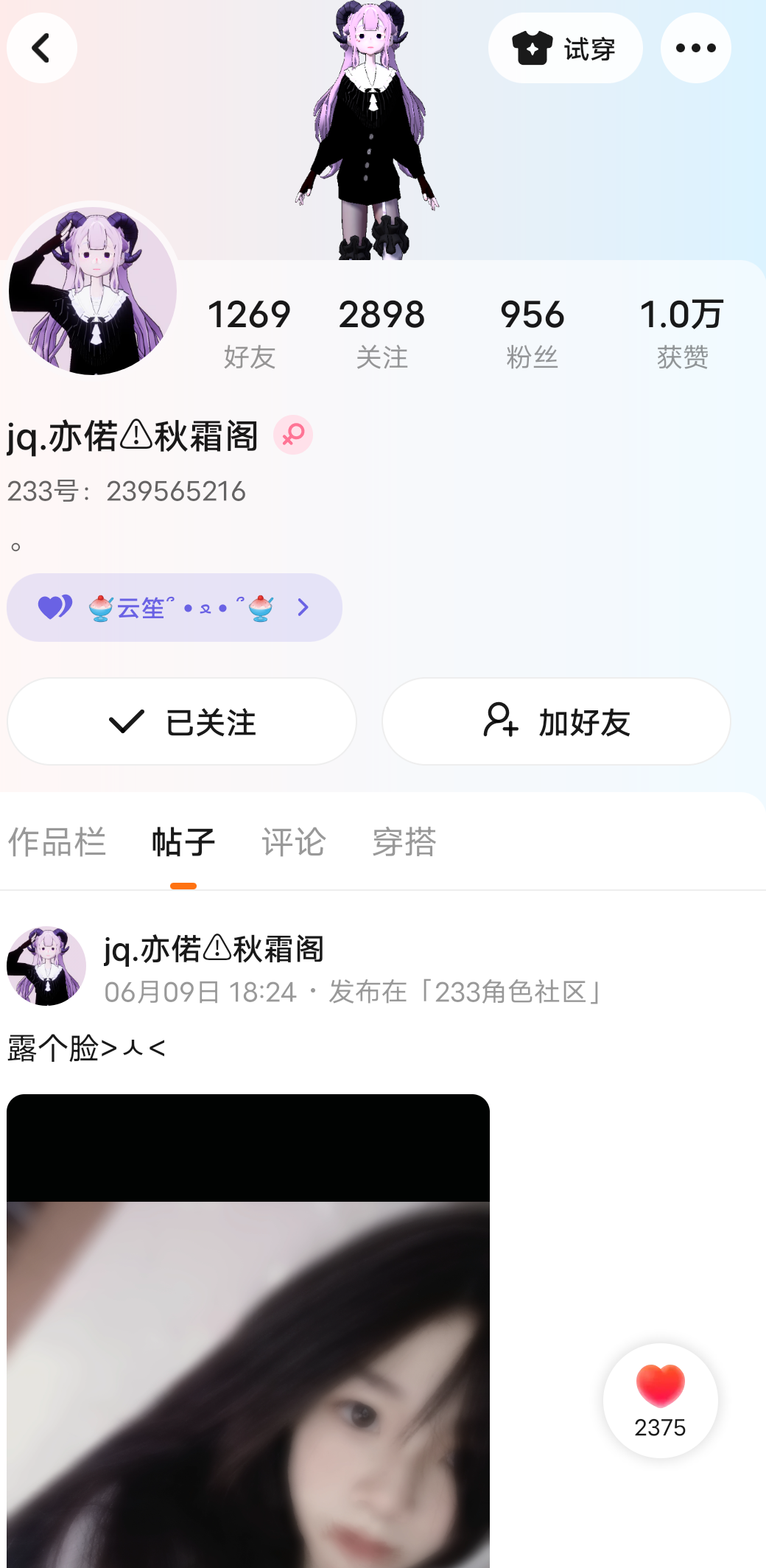View the 好友 friends list

(x=249, y=332)
